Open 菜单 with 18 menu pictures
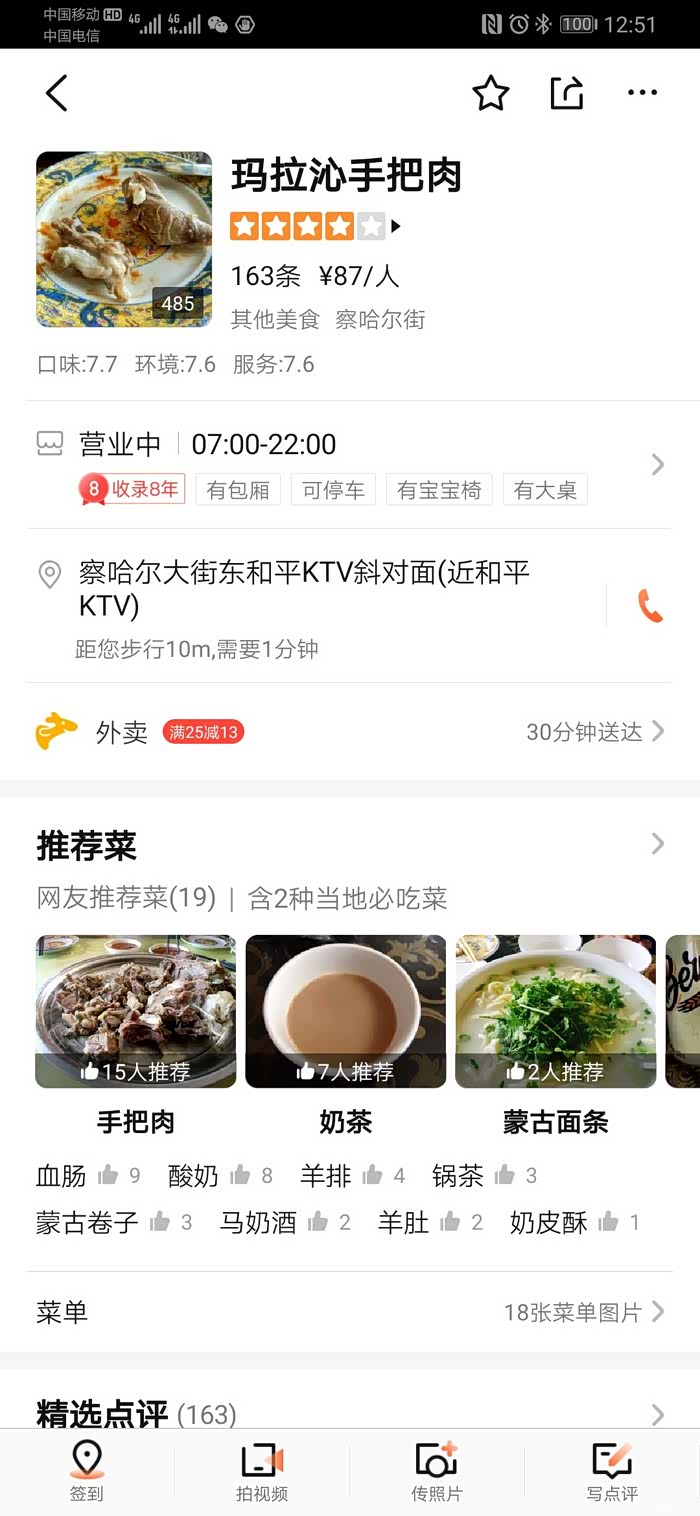 click(350, 1312)
